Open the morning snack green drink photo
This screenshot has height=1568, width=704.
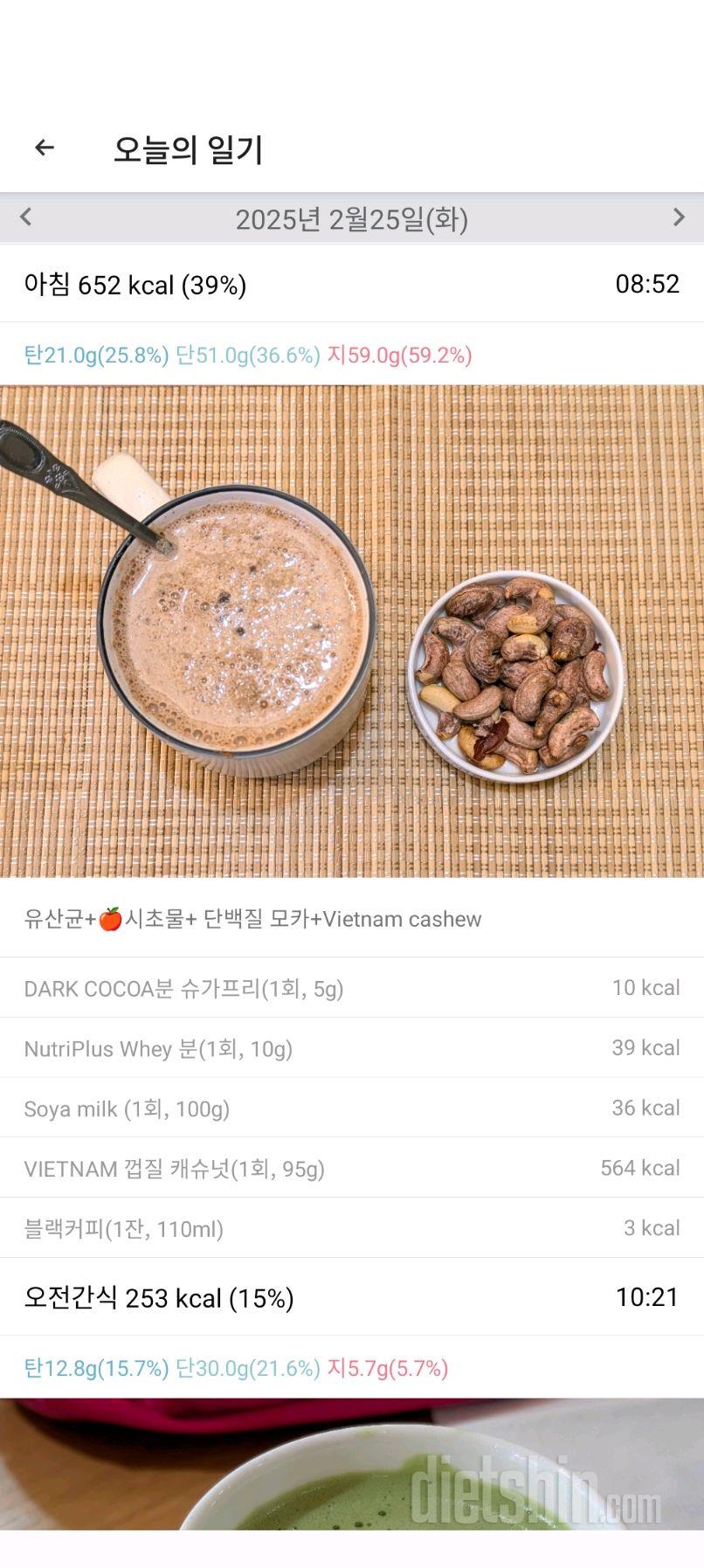(x=352, y=1469)
